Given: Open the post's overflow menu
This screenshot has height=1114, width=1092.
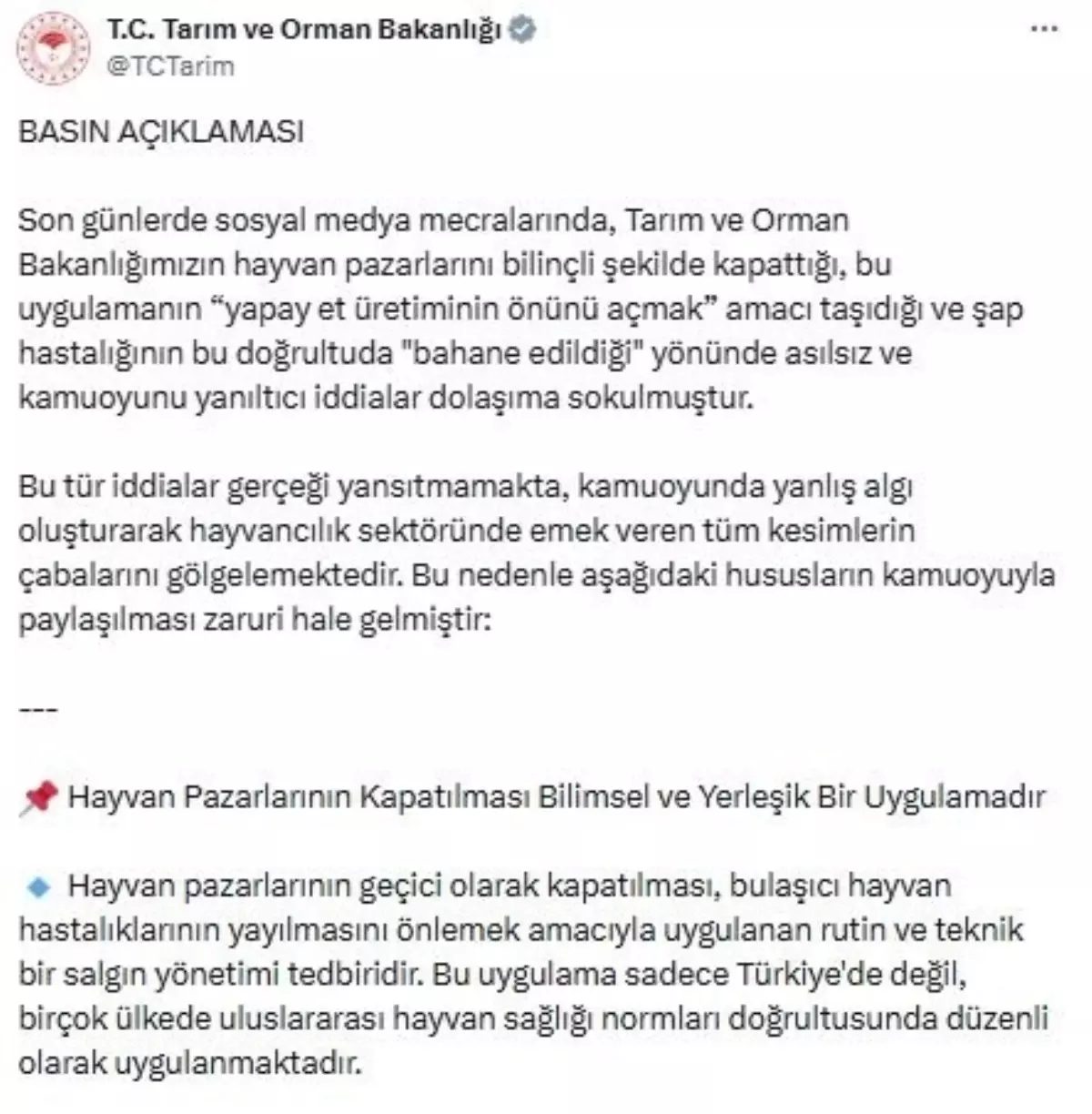Looking at the screenshot, I should (x=1044, y=30).
